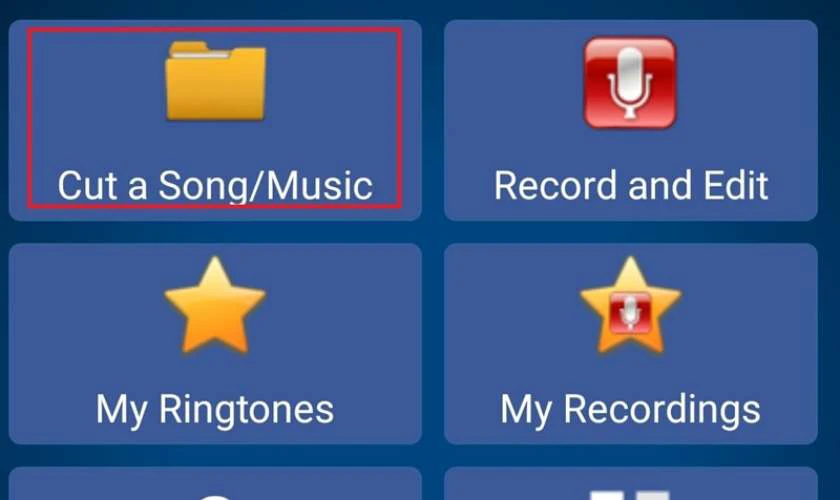Open Cut a Song/Music
The width and height of the screenshot is (840, 500).
pyautogui.click(x=215, y=120)
